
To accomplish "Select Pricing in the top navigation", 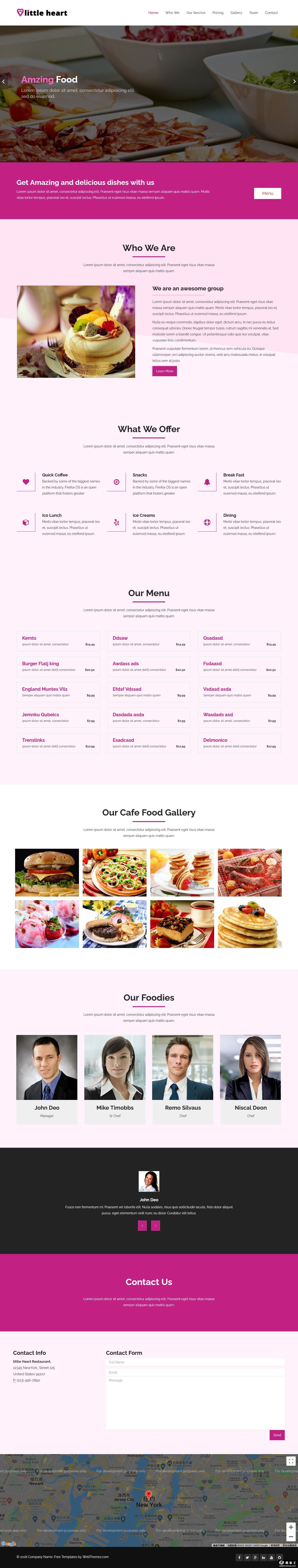I will pyautogui.click(x=218, y=13).
